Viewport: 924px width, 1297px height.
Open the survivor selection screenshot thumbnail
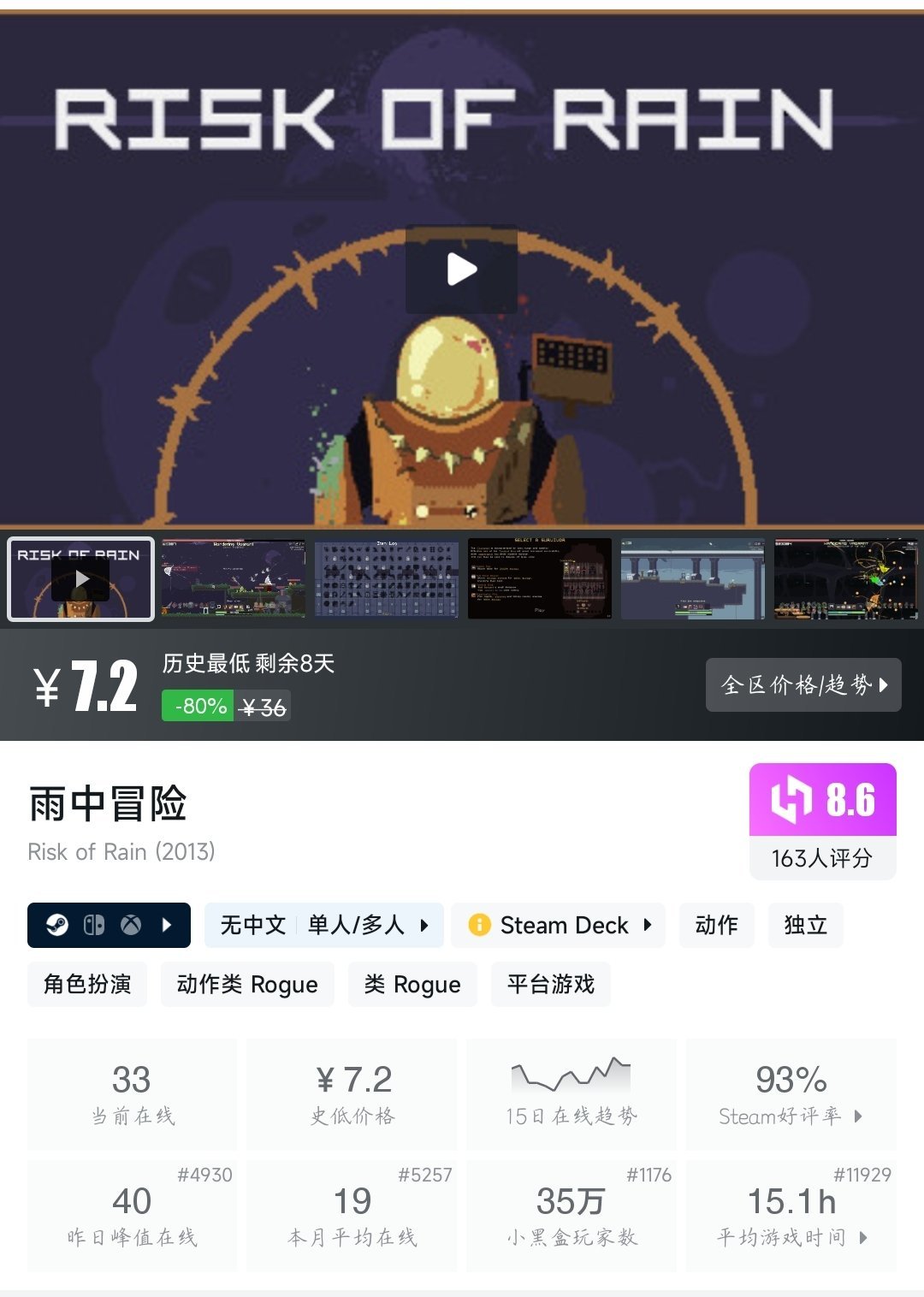(x=540, y=578)
